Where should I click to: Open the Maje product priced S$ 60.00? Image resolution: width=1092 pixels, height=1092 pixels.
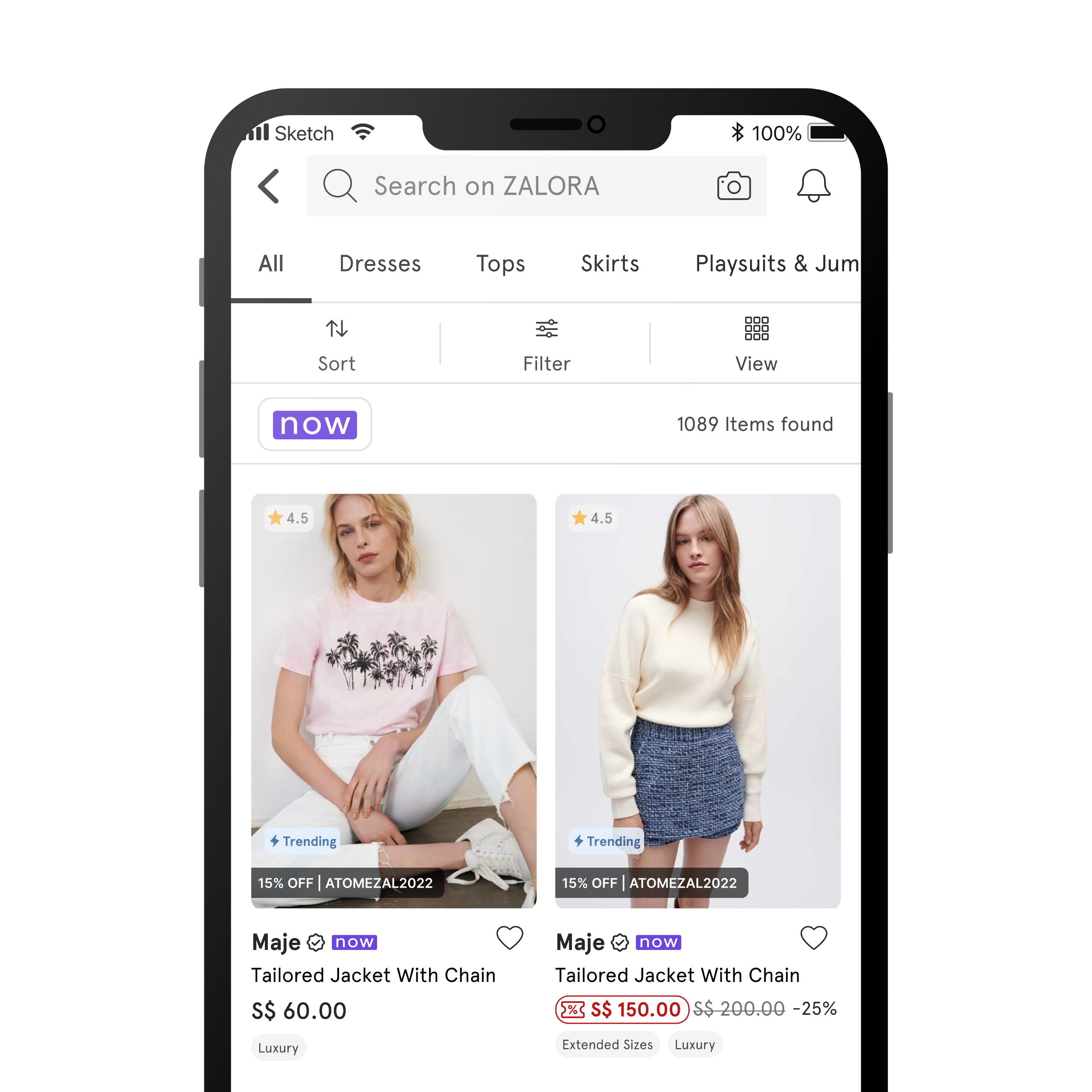(393, 701)
